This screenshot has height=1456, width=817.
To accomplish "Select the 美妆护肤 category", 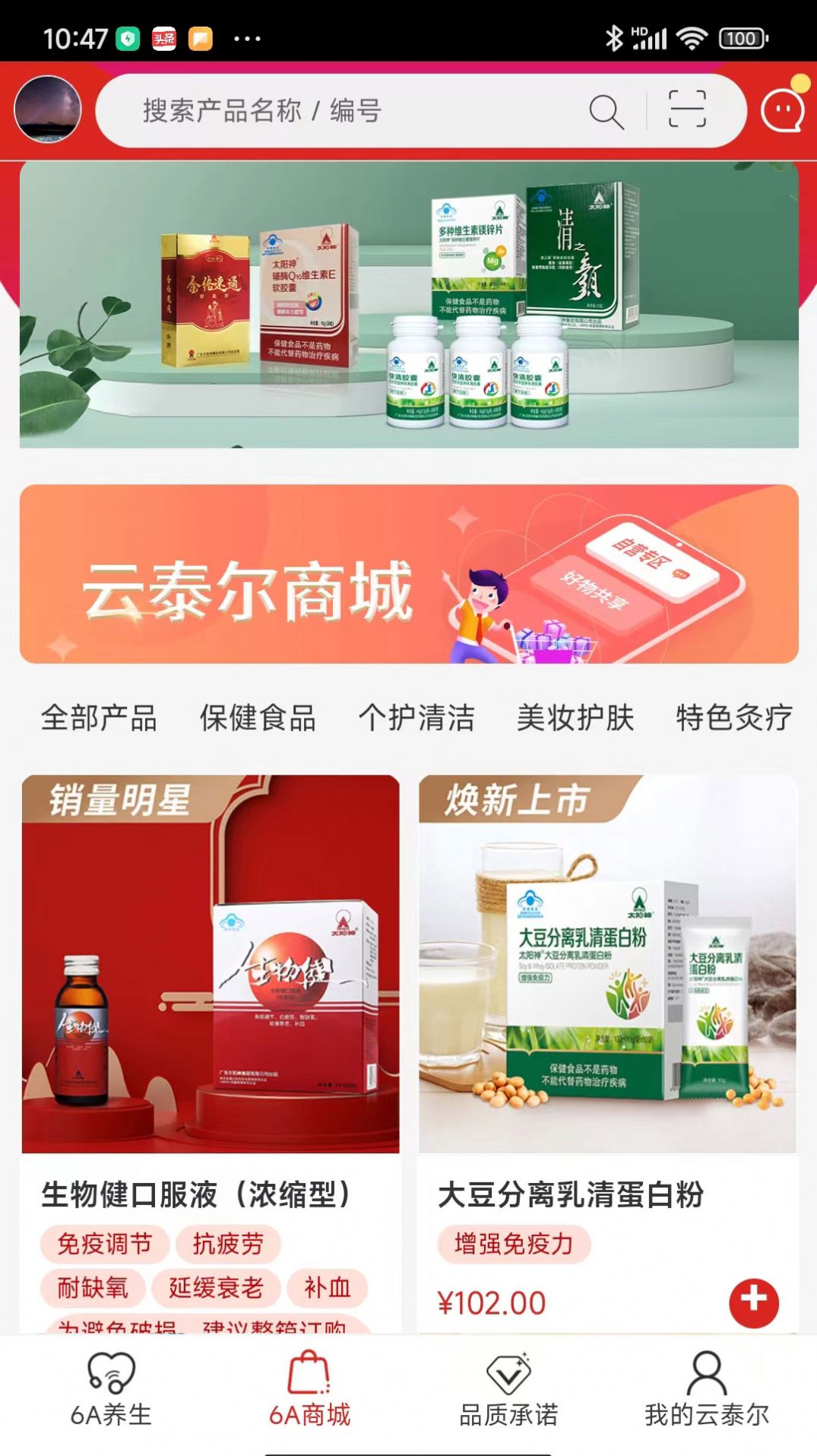I will (575, 718).
